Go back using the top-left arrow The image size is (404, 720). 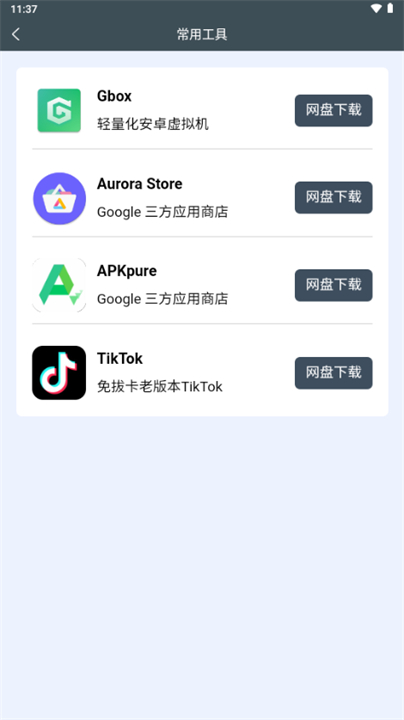coord(16,34)
